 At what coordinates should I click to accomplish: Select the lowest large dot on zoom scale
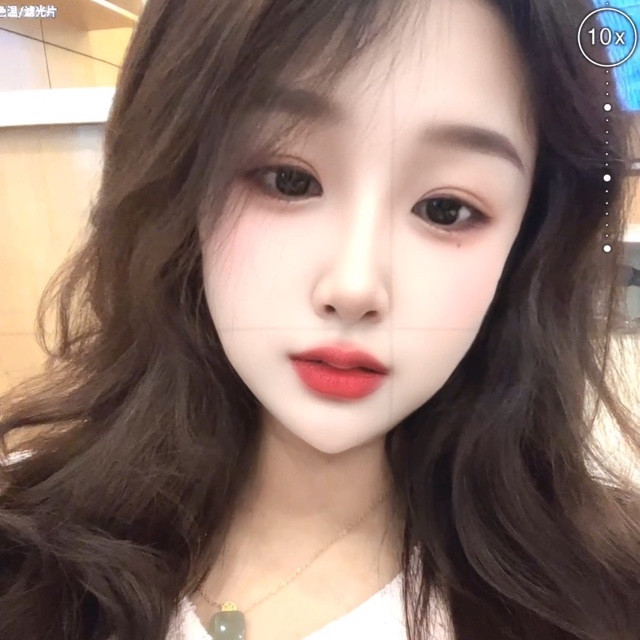point(607,248)
